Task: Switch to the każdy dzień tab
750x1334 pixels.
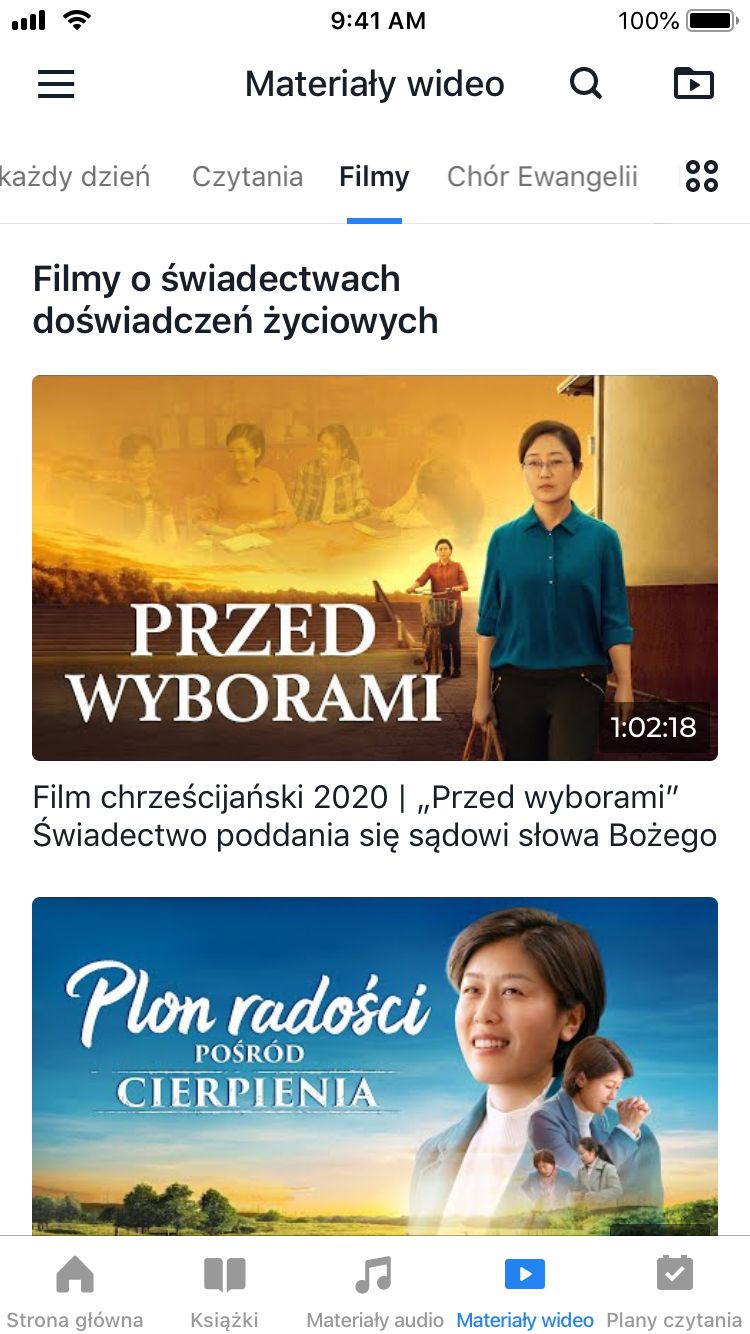Action: click(x=75, y=177)
